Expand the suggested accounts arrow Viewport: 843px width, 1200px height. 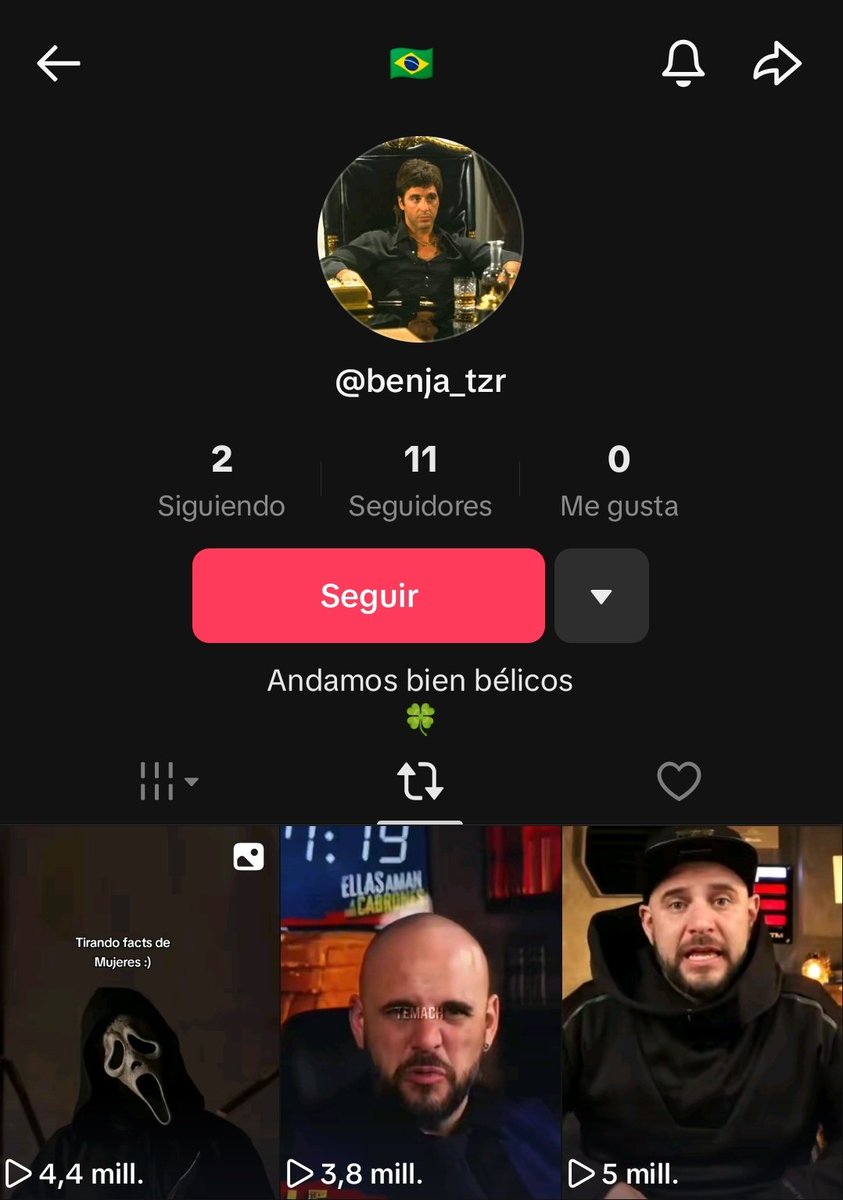point(601,596)
